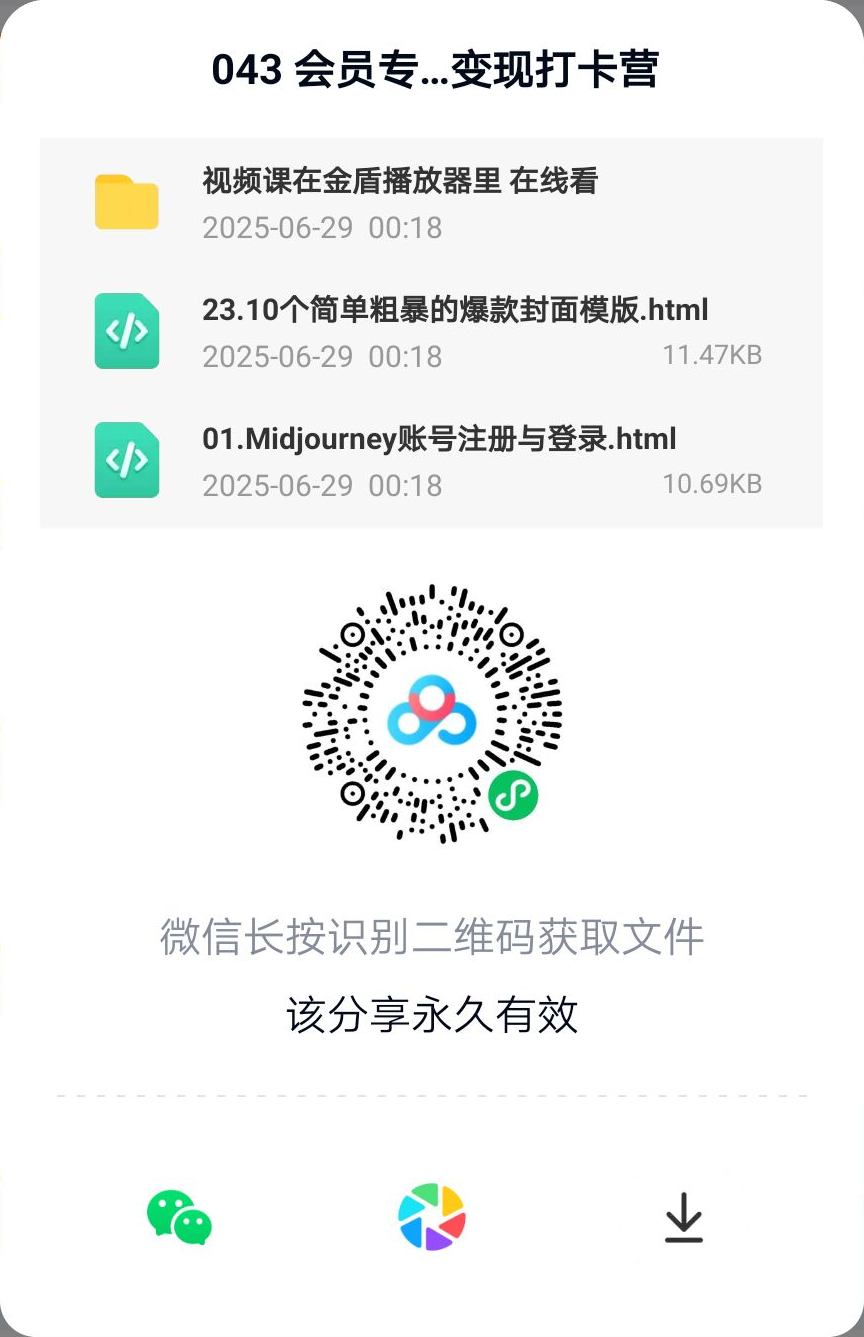Screen dimensions: 864x1337
Task: Share the QR card to WeChat chat
Action: pos(179,1217)
